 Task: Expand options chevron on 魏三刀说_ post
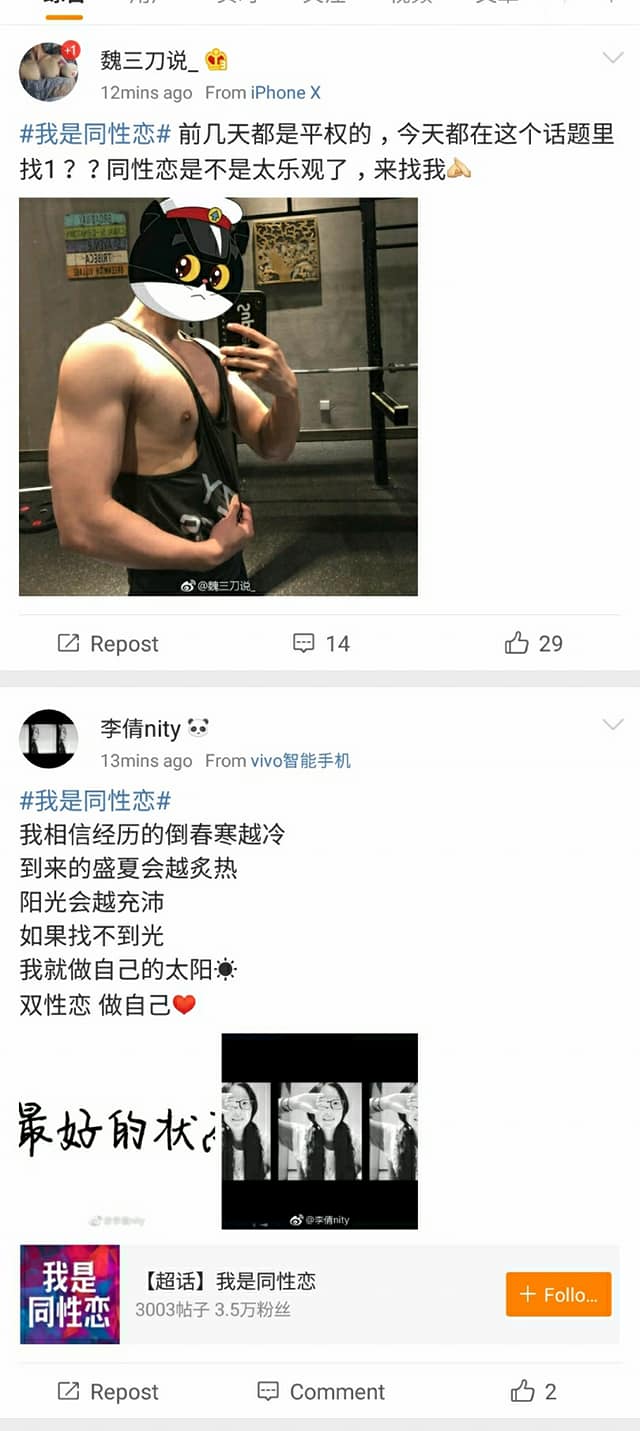pos(612,58)
